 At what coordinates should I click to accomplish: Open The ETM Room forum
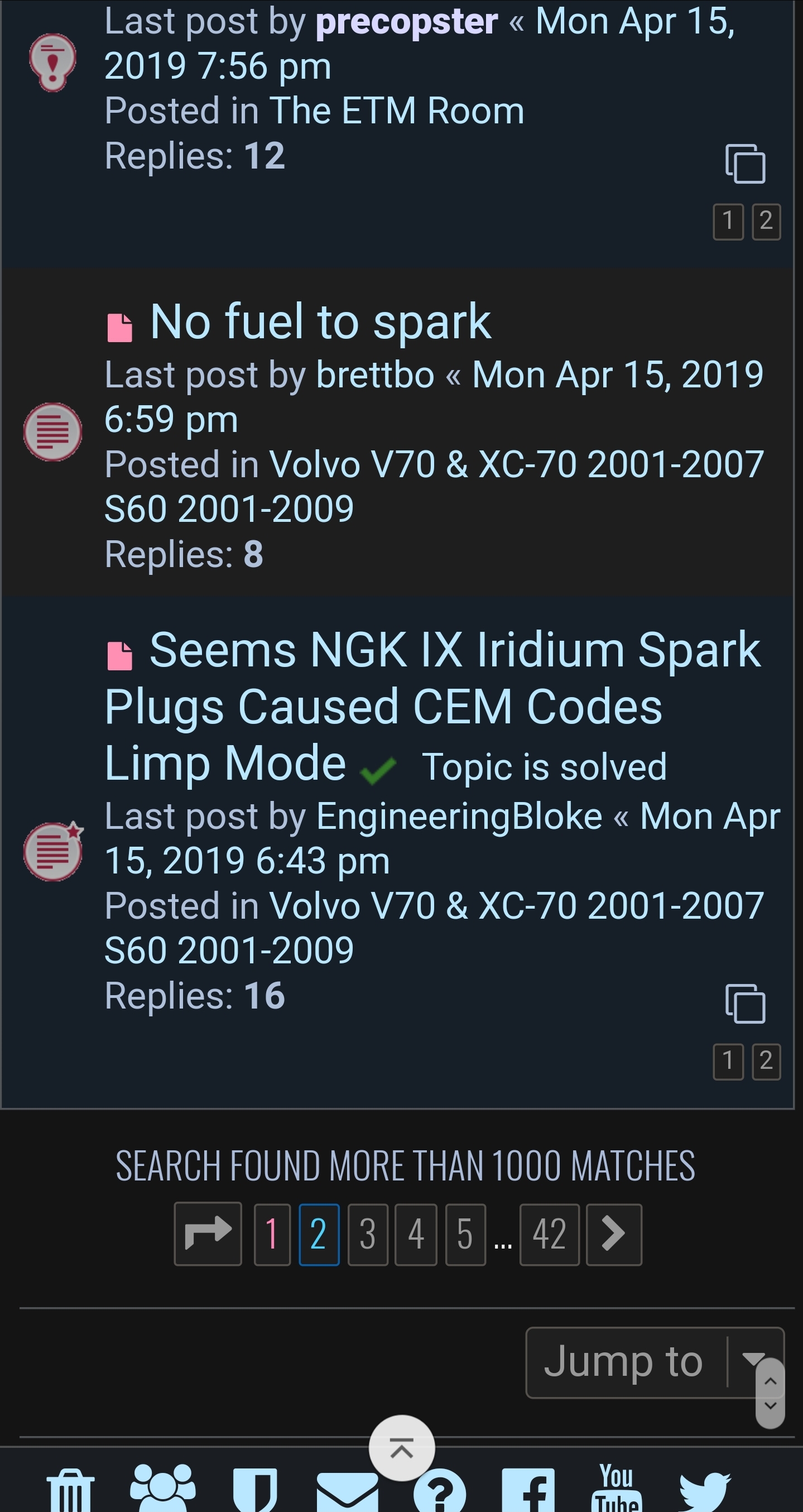(396, 111)
